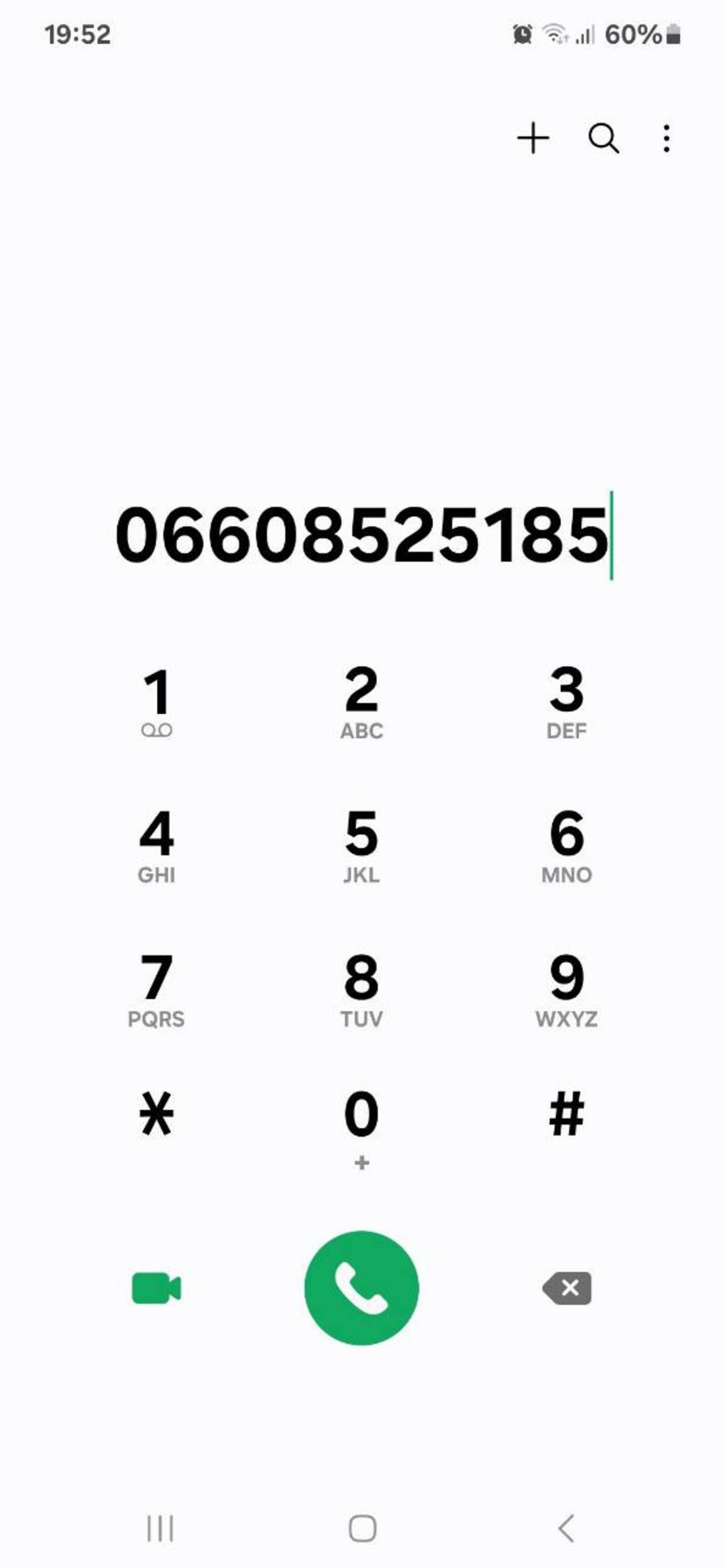Enter digit 5 JKL

click(x=361, y=845)
